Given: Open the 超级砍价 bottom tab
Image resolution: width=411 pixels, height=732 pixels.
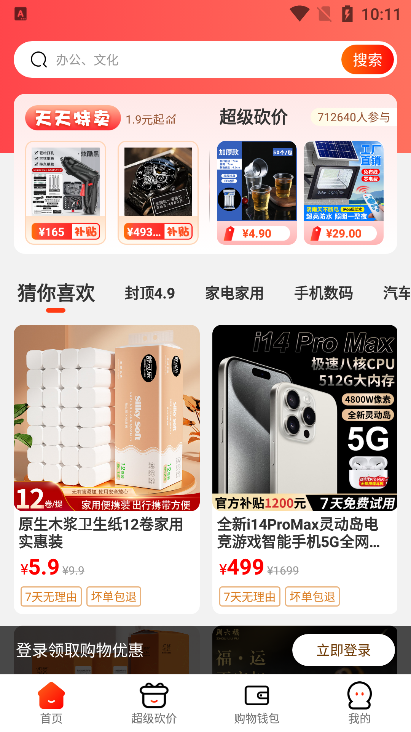Looking at the screenshot, I should pyautogui.click(x=154, y=703).
